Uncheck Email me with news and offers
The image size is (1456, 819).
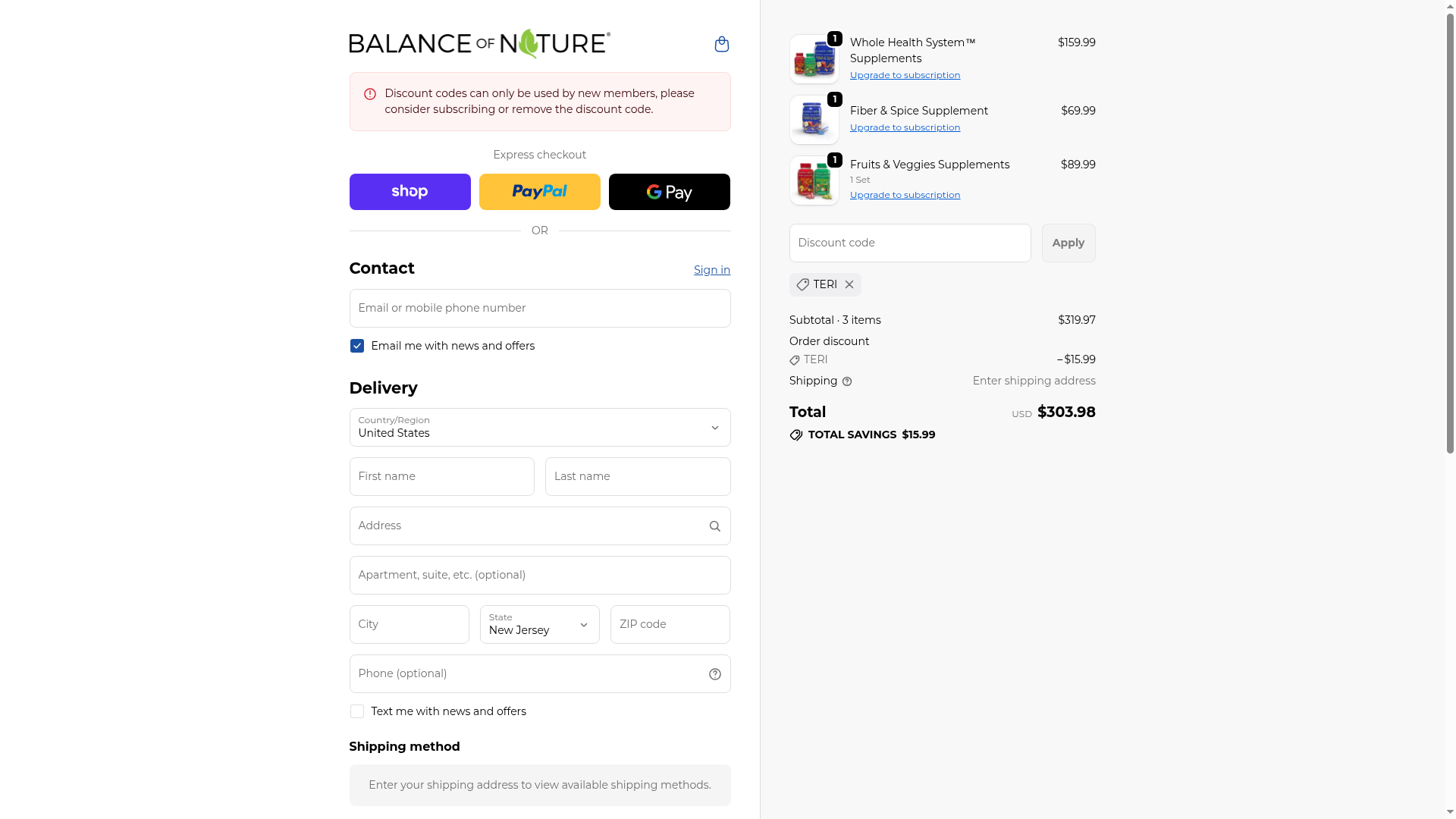[x=357, y=346]
